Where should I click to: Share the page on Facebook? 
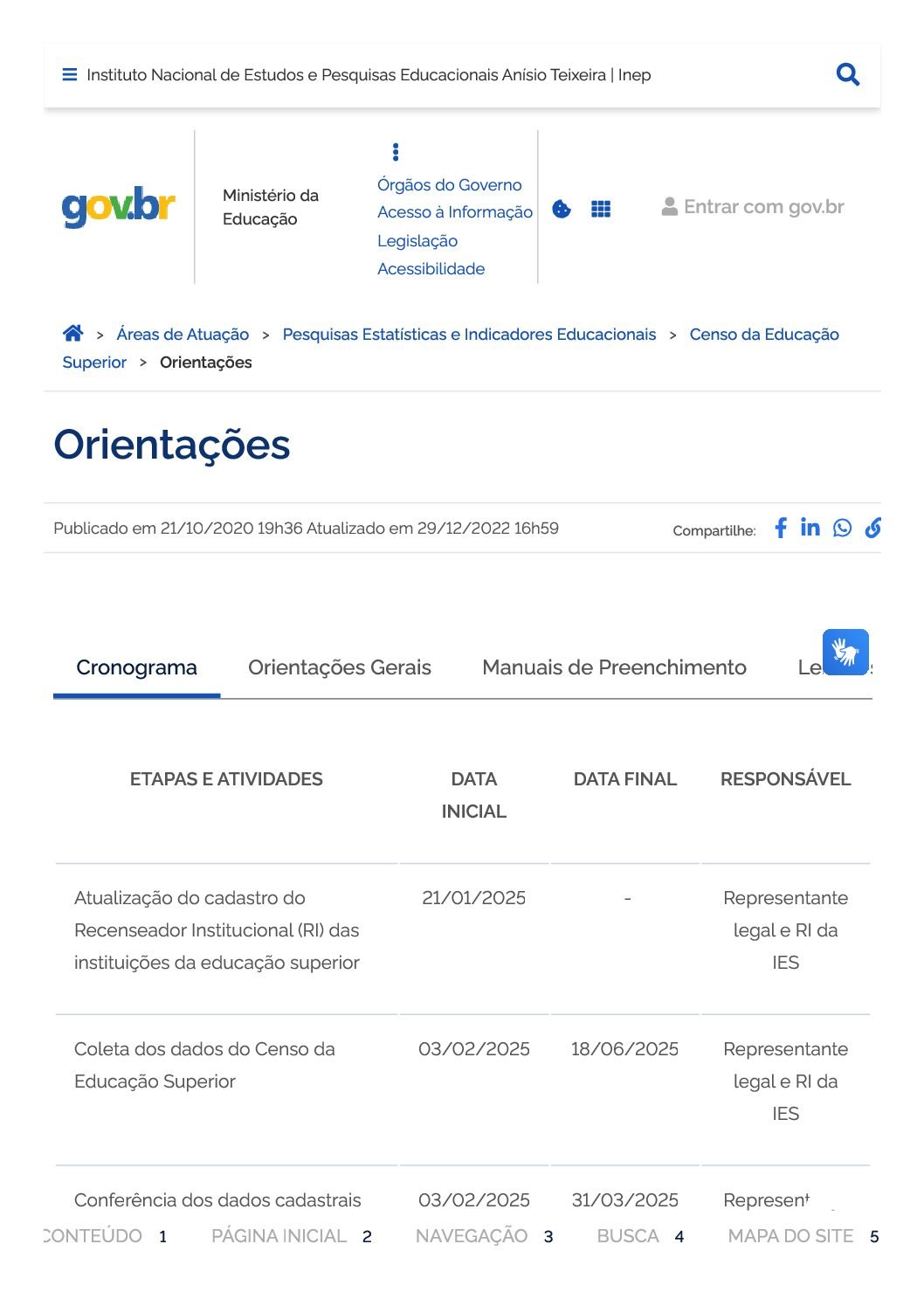(x=781, y=528)
